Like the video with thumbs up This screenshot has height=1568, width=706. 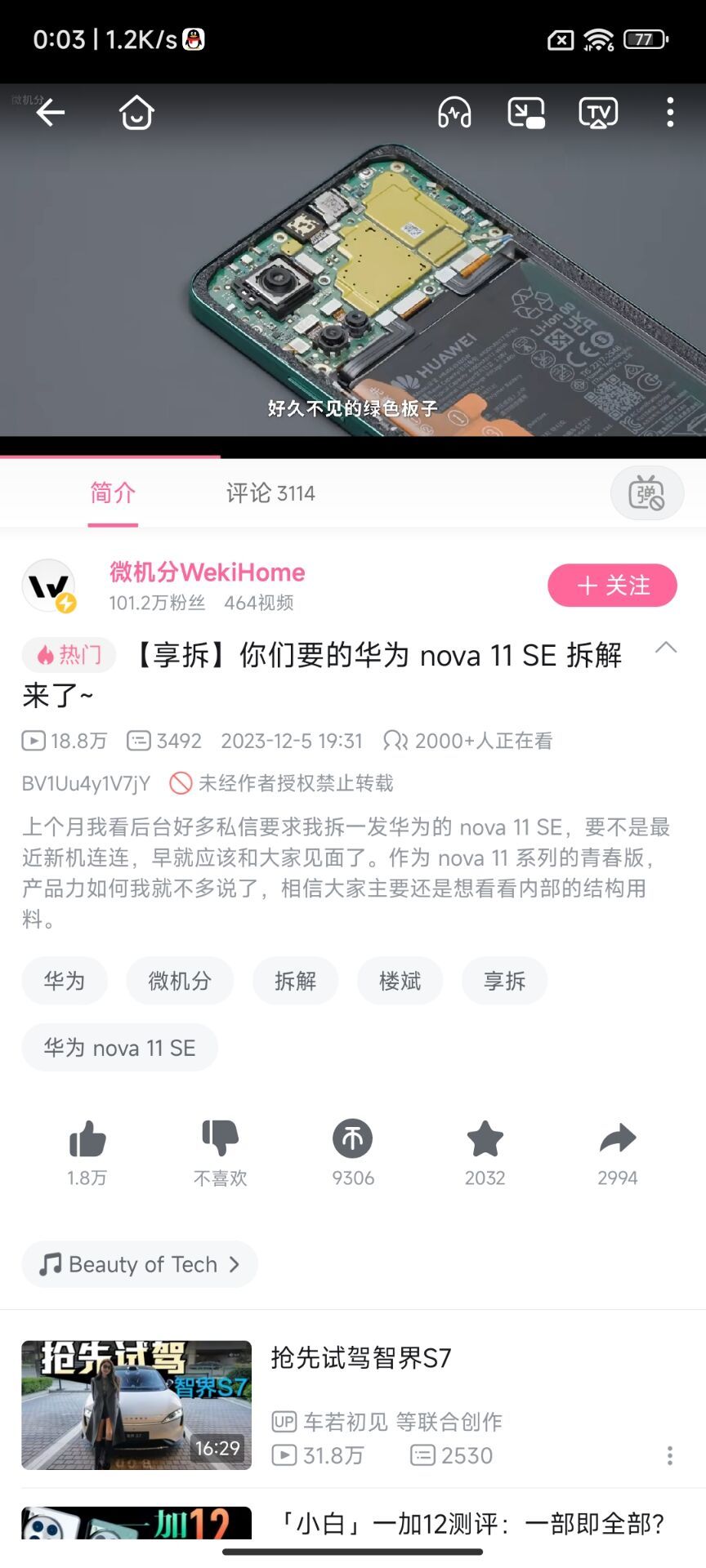tap(87, 1139)
